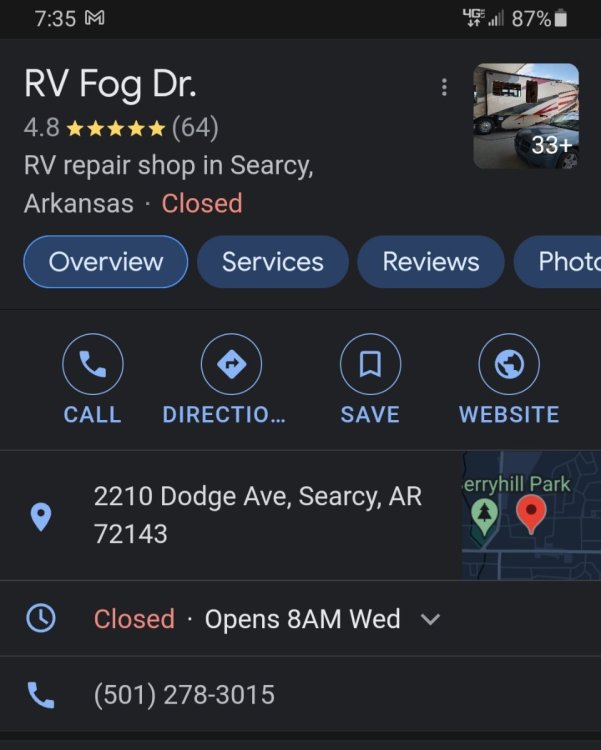This screenshot has width=601, height=750.
Task: Get directions to the shop
Action: [231, 380]
